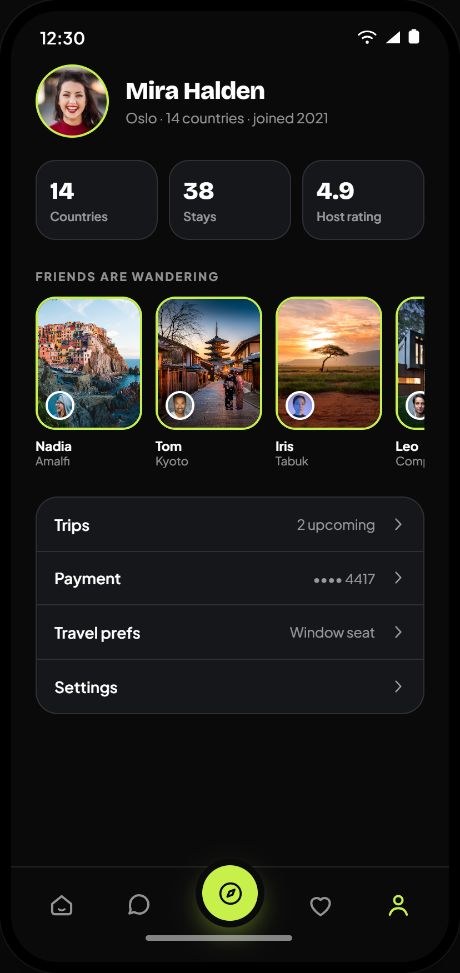Open the messages tab

click(x=139, y=905)
